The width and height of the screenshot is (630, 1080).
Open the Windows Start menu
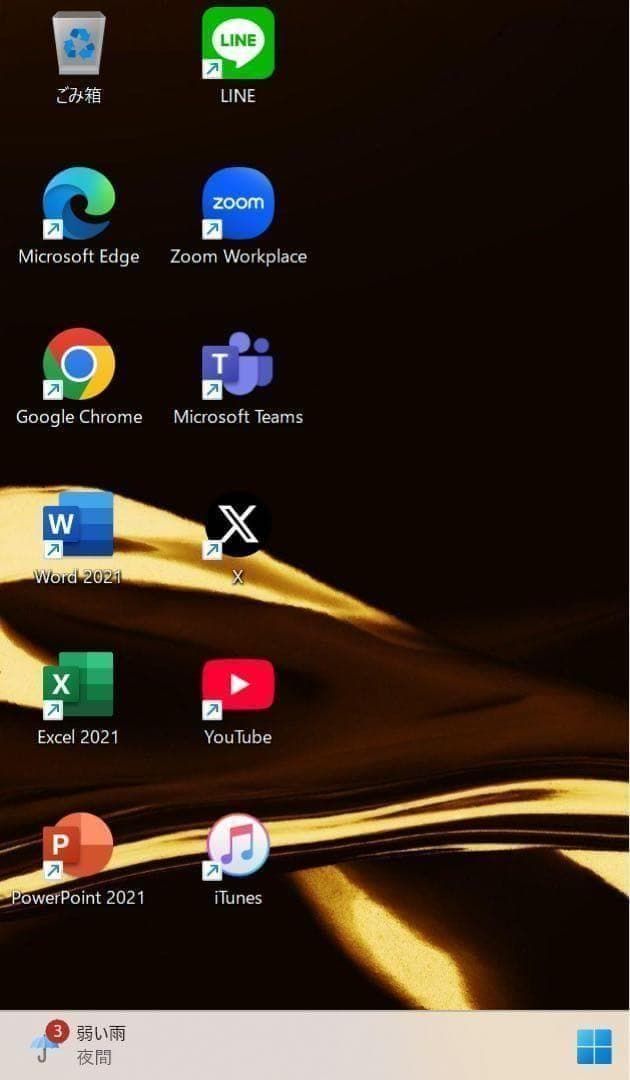[x=594, y=1047]
